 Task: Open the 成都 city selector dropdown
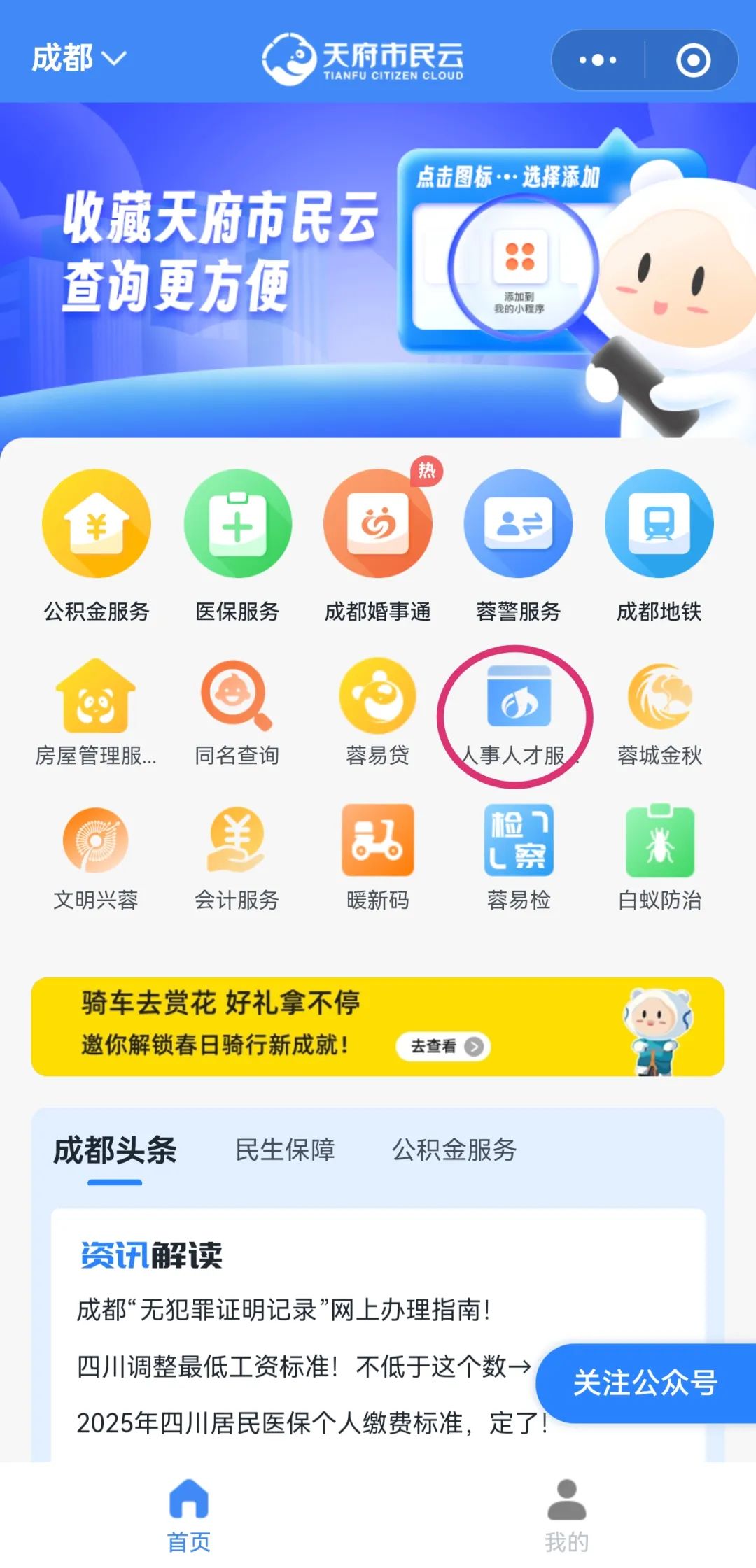pos(78,58)
